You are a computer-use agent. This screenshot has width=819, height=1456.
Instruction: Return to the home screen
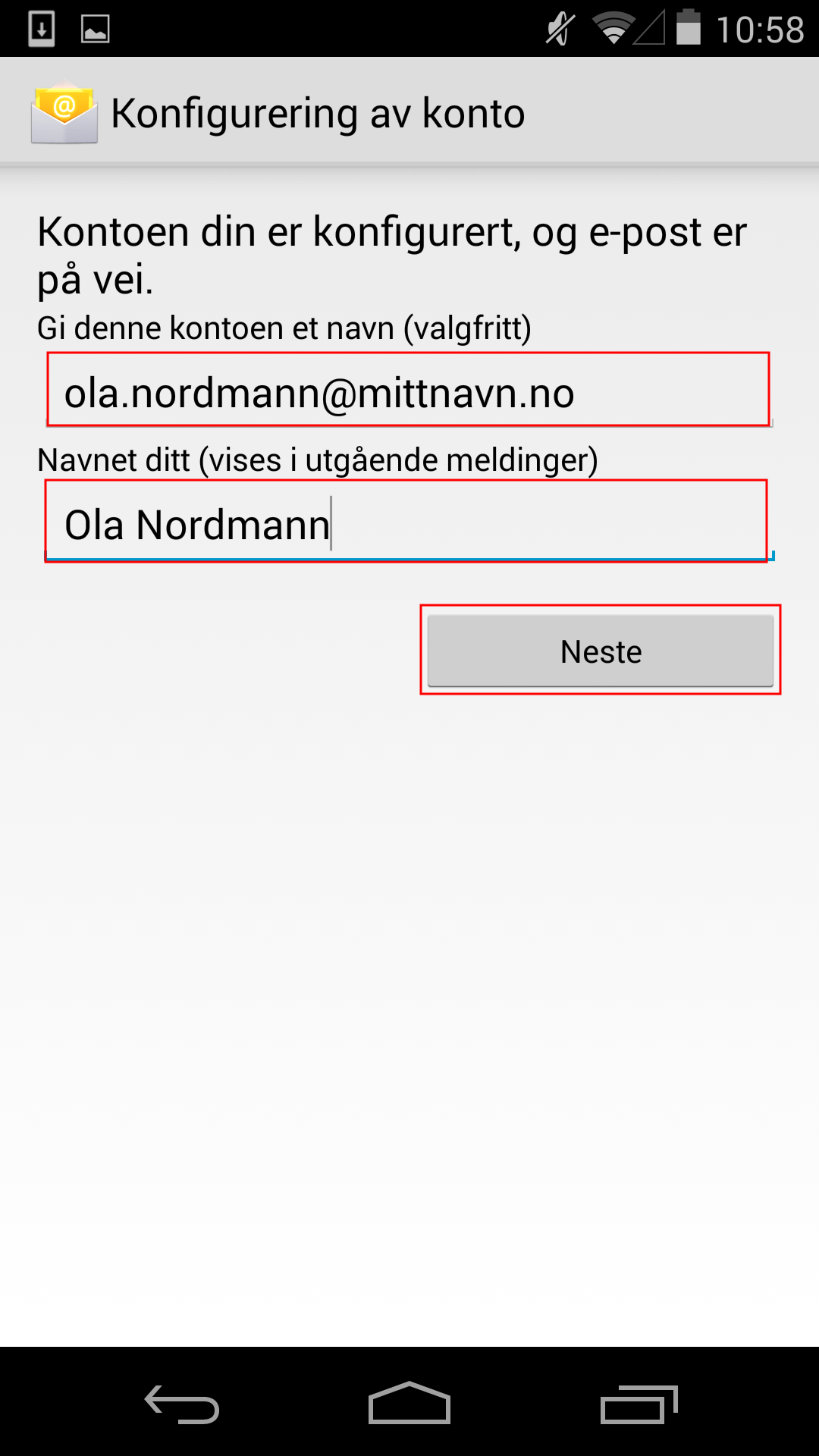pos(409,1403)
